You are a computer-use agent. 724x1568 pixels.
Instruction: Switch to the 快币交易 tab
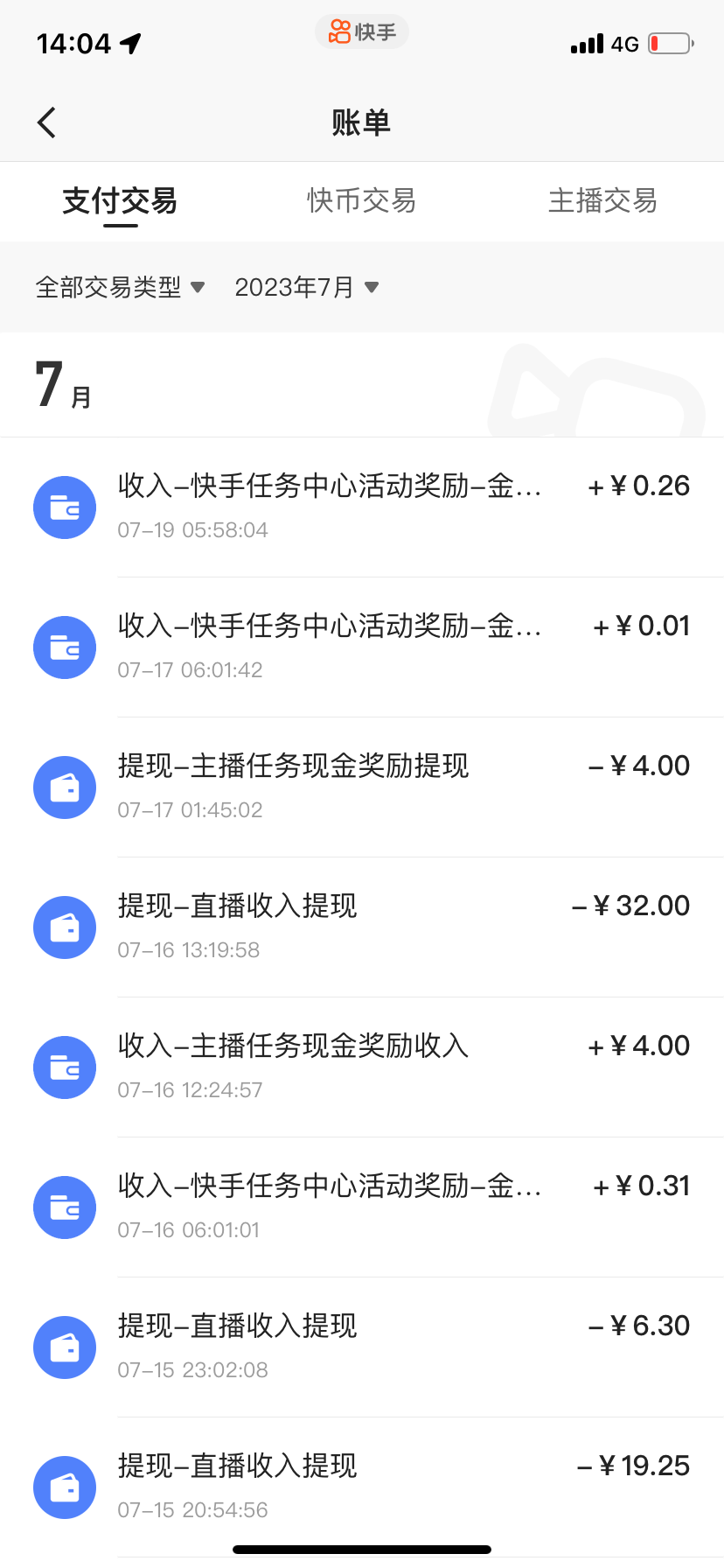361,201
